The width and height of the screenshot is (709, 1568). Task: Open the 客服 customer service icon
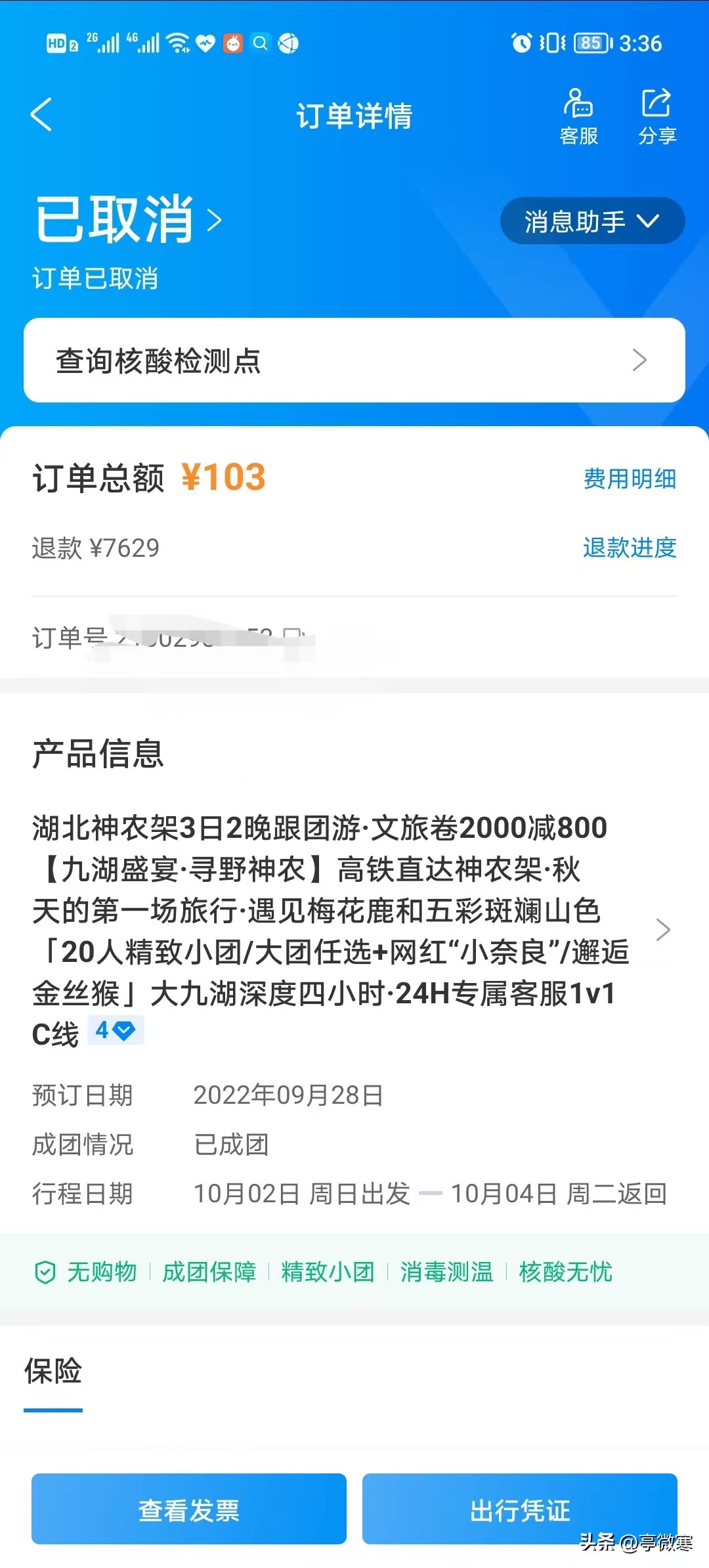click(579, 113)
